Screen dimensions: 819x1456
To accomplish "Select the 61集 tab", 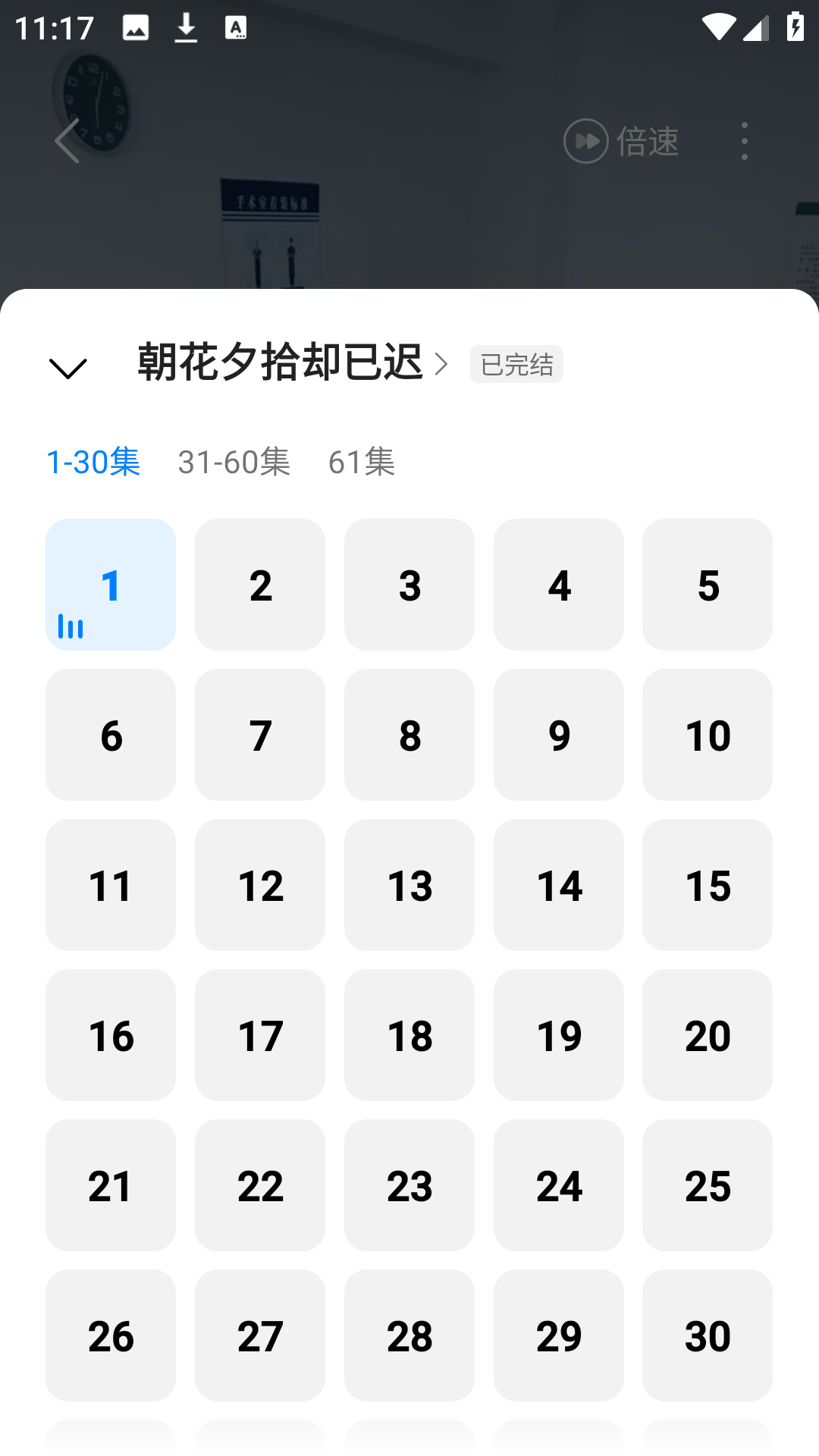I will pyautogui.click(x=362, y=461).
